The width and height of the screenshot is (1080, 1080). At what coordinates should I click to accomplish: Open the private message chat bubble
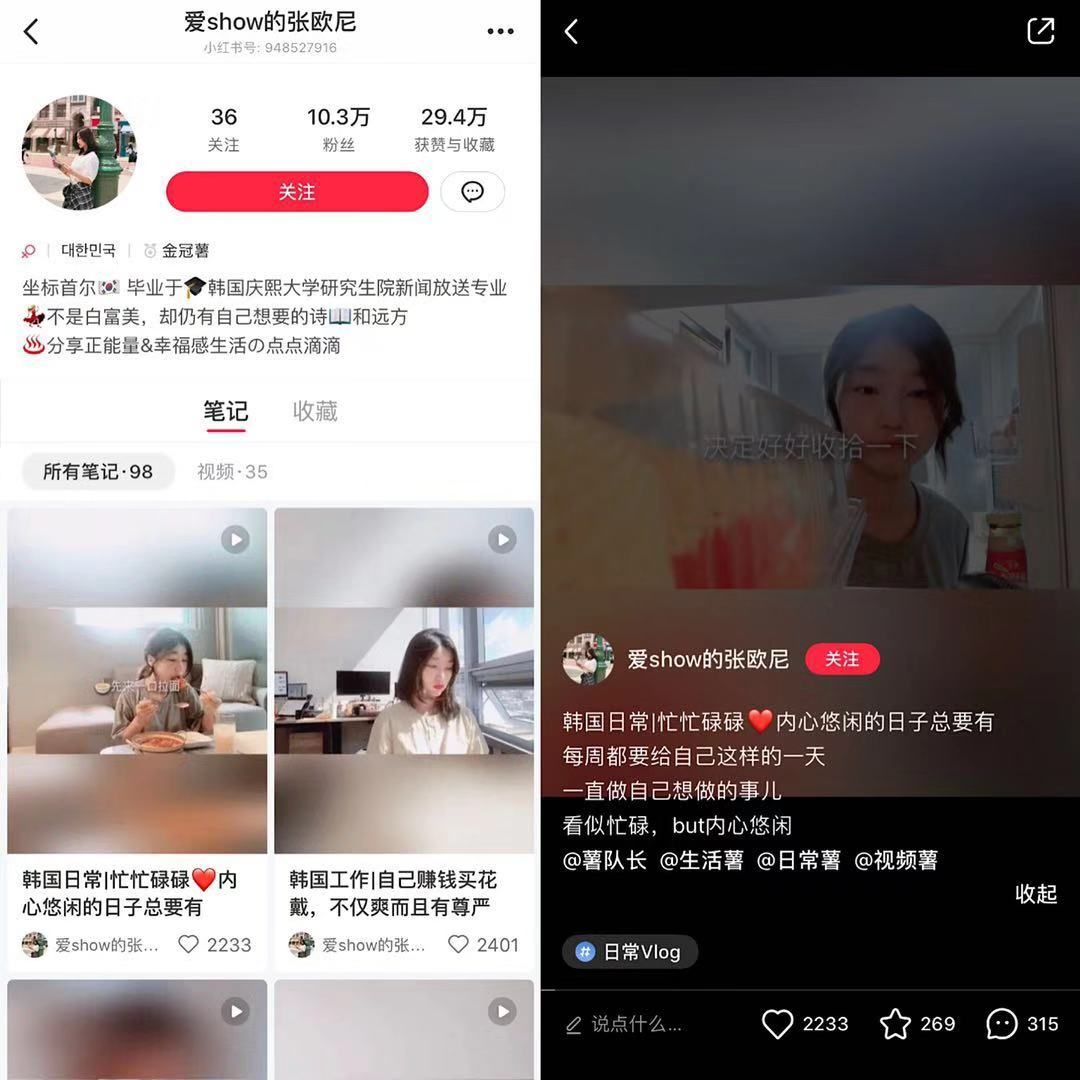pyautogui.click(x=473, y=192)
